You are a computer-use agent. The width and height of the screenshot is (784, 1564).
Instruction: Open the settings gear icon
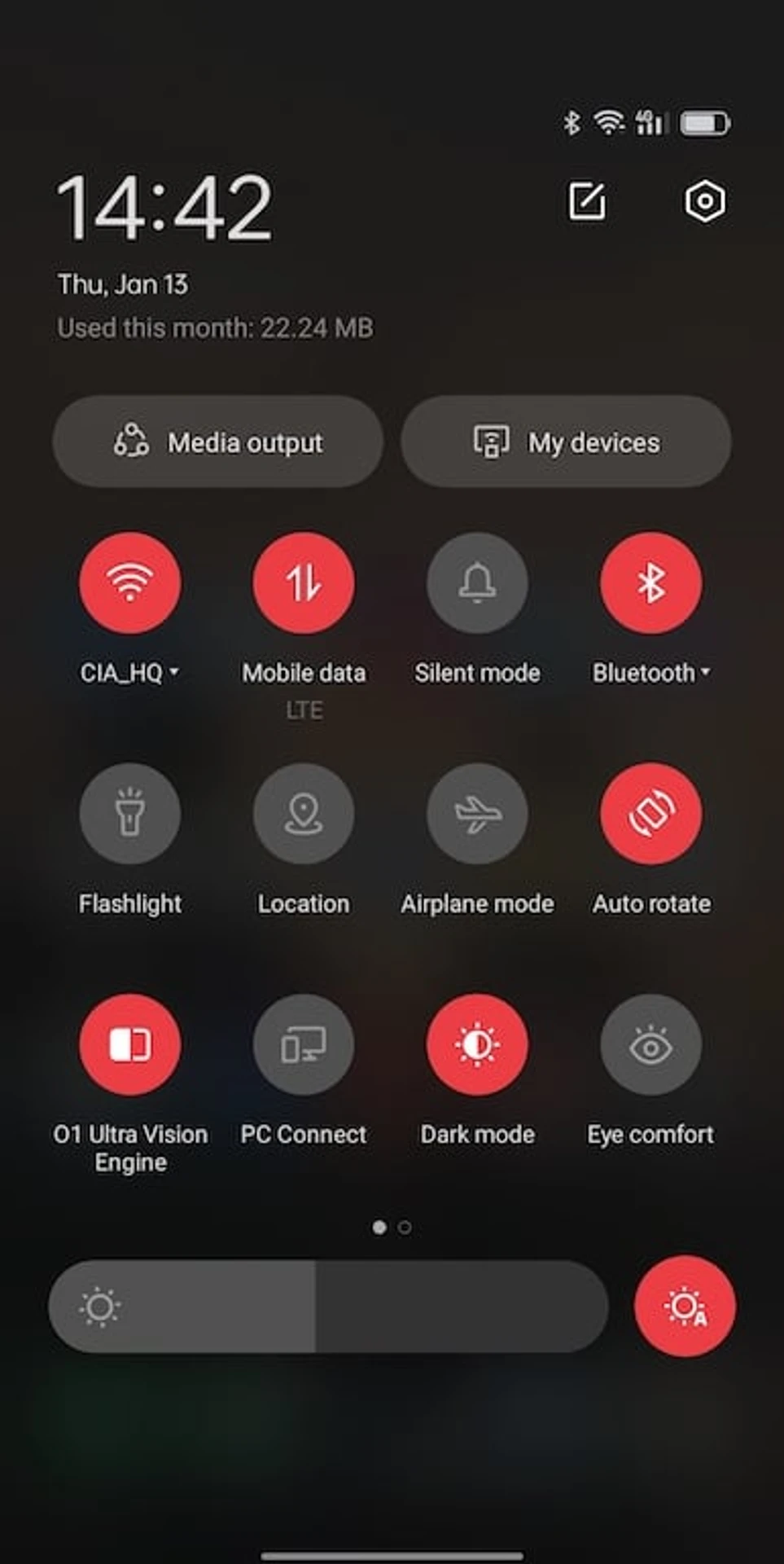[704, 201]
